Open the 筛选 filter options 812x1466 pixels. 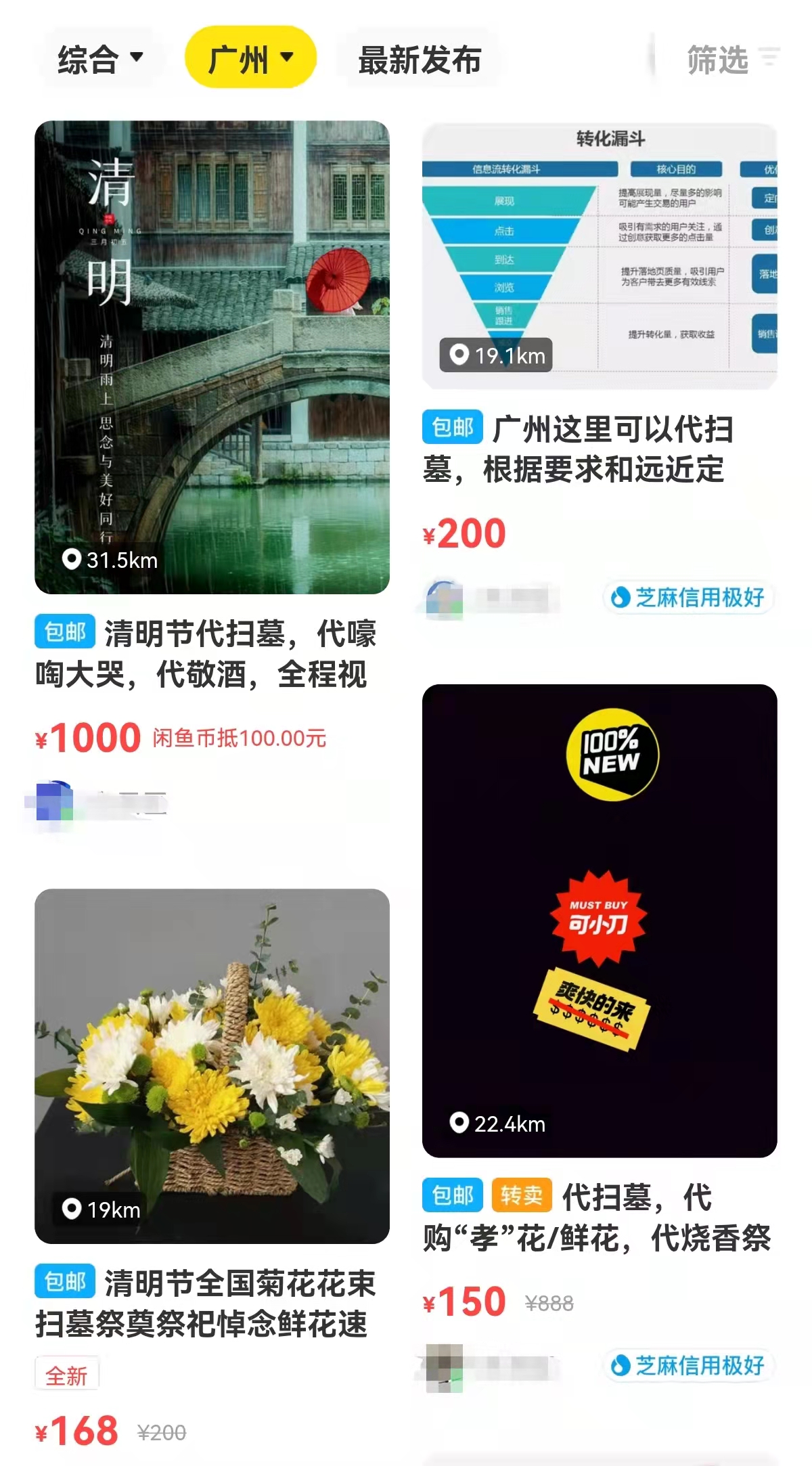(731, 60)
